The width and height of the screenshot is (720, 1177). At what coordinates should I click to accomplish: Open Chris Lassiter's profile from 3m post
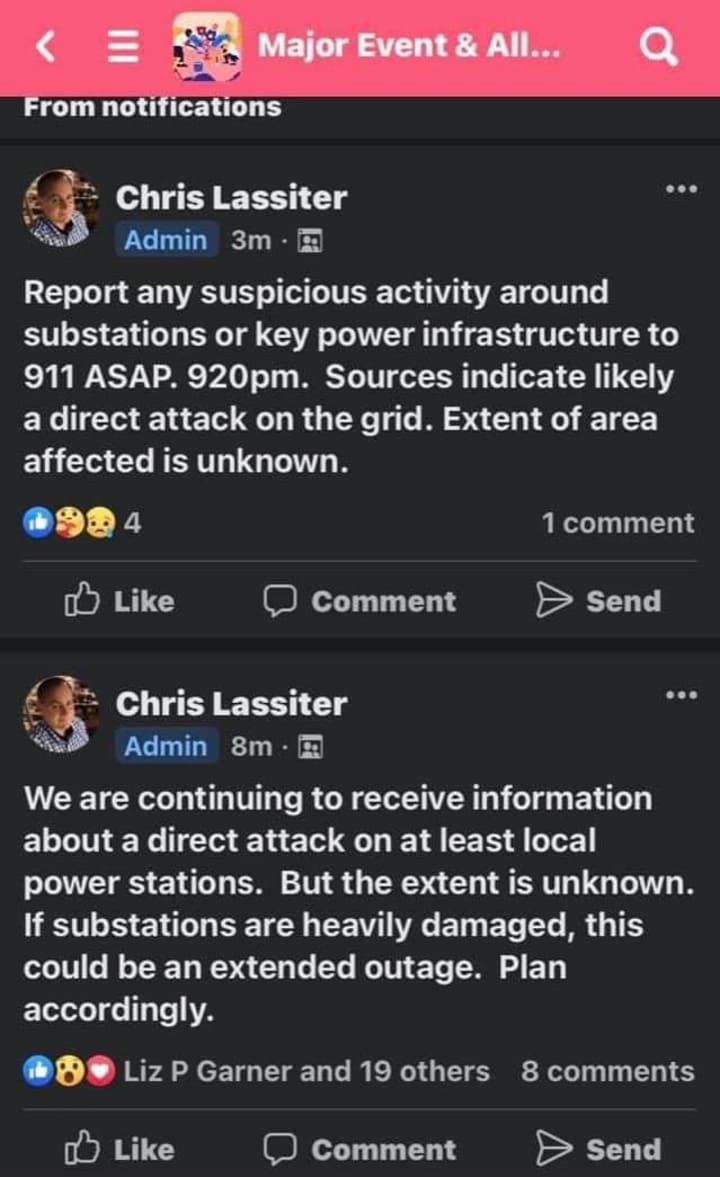click(x=231, y=197)
